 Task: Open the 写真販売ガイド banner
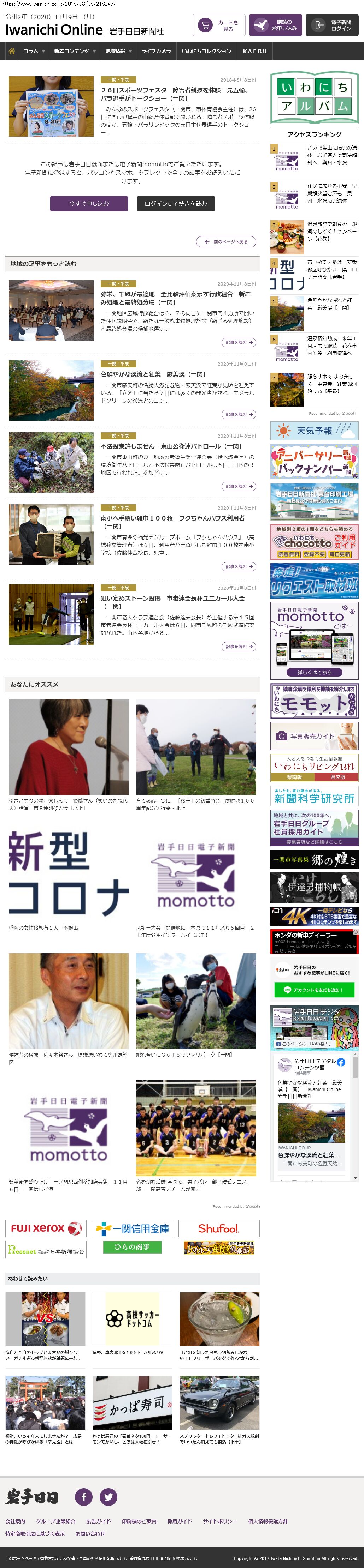314,736
